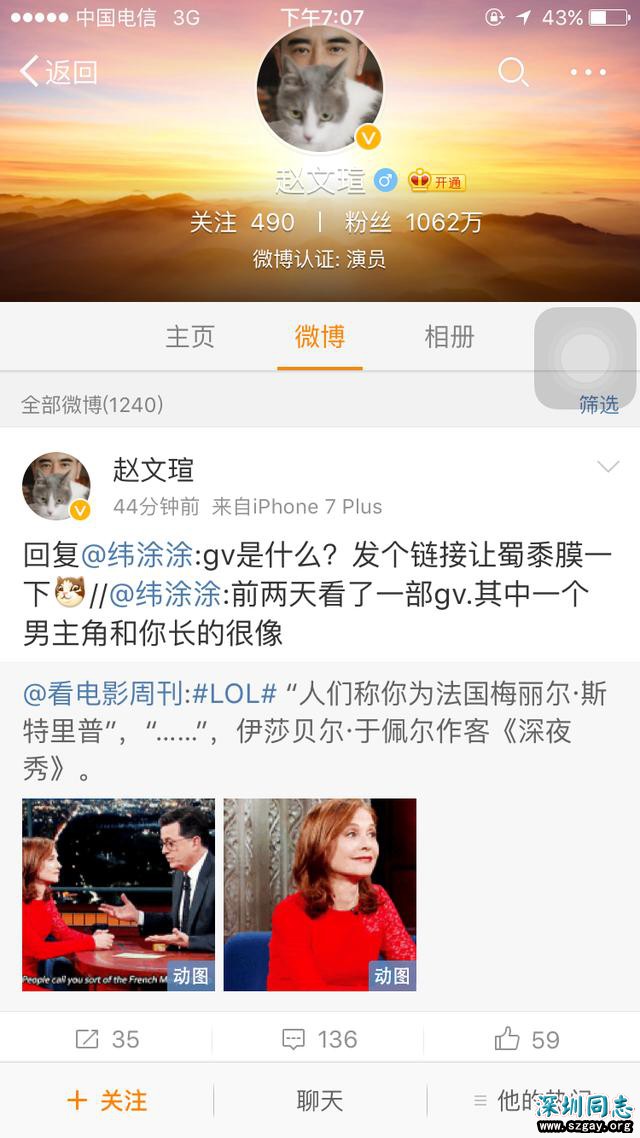The width and height of the screenshot is (640, 1138).
Task: Like the post with 59 likes
Action: click(x=527, y=1039)
